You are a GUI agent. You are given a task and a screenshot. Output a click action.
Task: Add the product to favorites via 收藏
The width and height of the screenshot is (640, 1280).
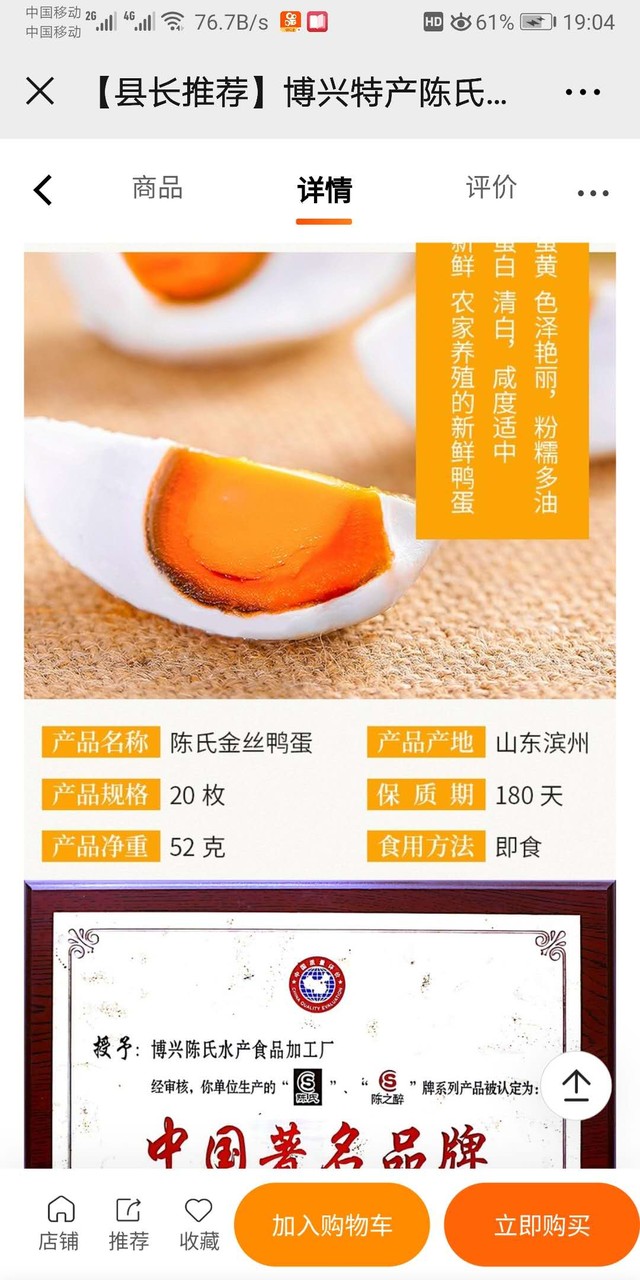click(x=199, y=1223)
